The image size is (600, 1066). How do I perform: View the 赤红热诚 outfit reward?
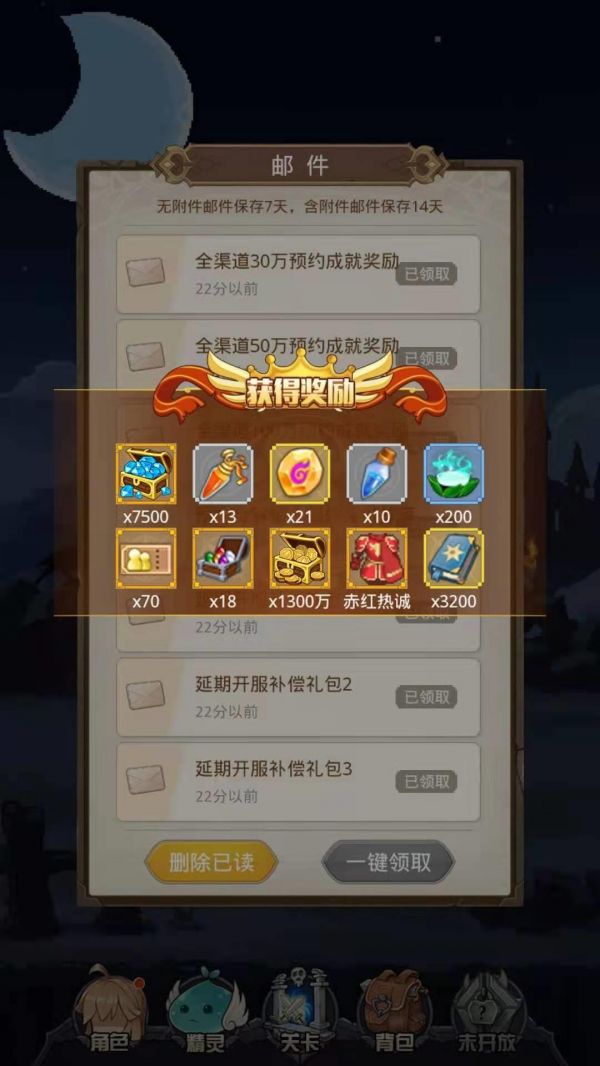coord(377,558)
